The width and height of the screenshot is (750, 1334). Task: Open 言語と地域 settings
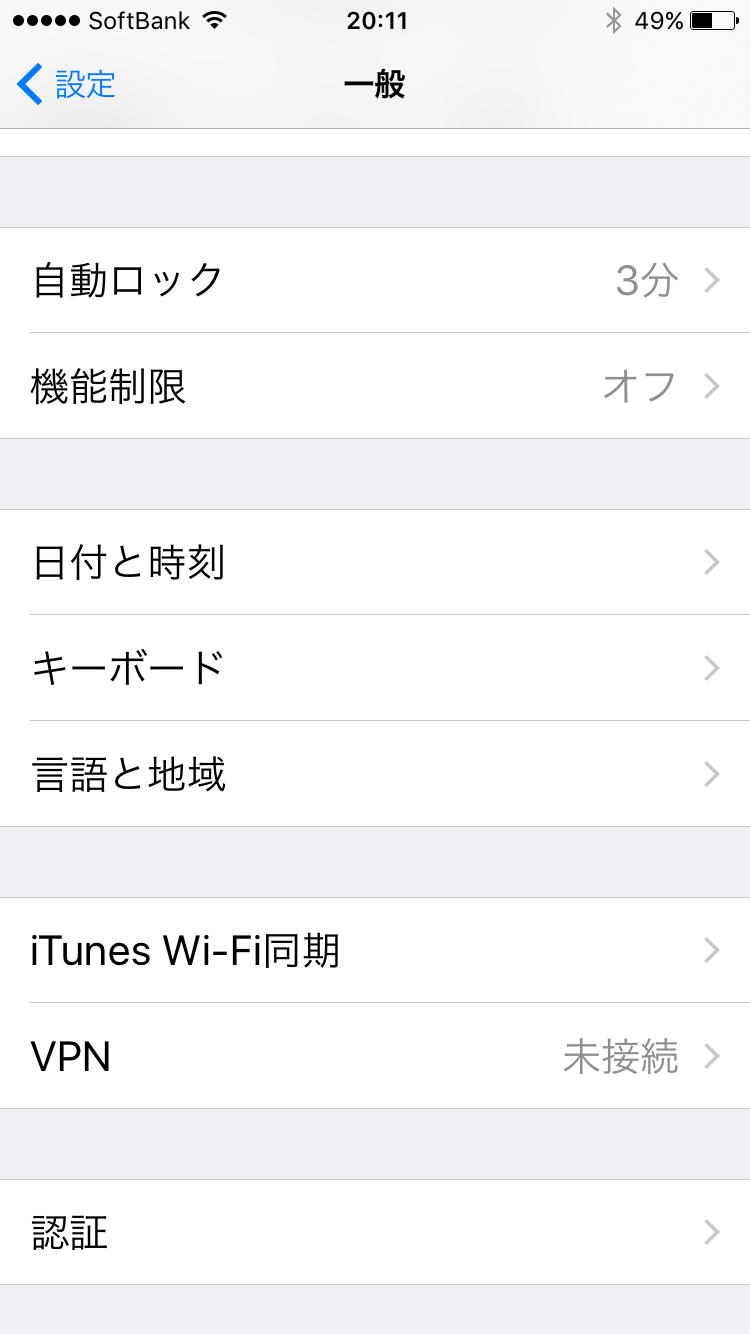[x=375, y=774]
